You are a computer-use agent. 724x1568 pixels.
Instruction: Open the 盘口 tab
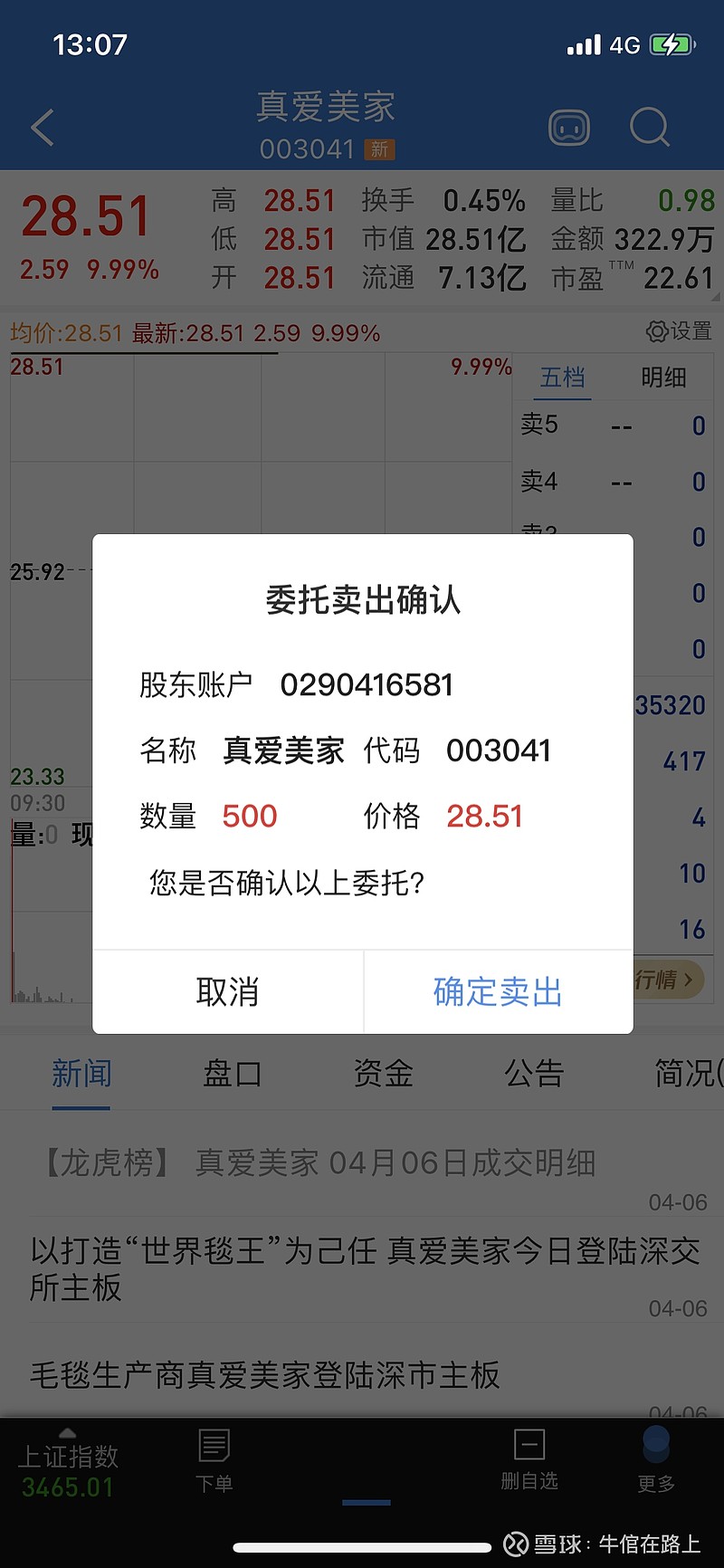[232, 1073]
